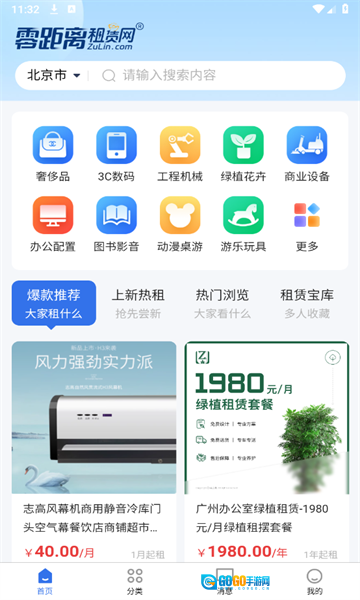
Task: Open the 广州办公室绿植租赁 product card
Action: pyautogui.click(x=267, y=452)
